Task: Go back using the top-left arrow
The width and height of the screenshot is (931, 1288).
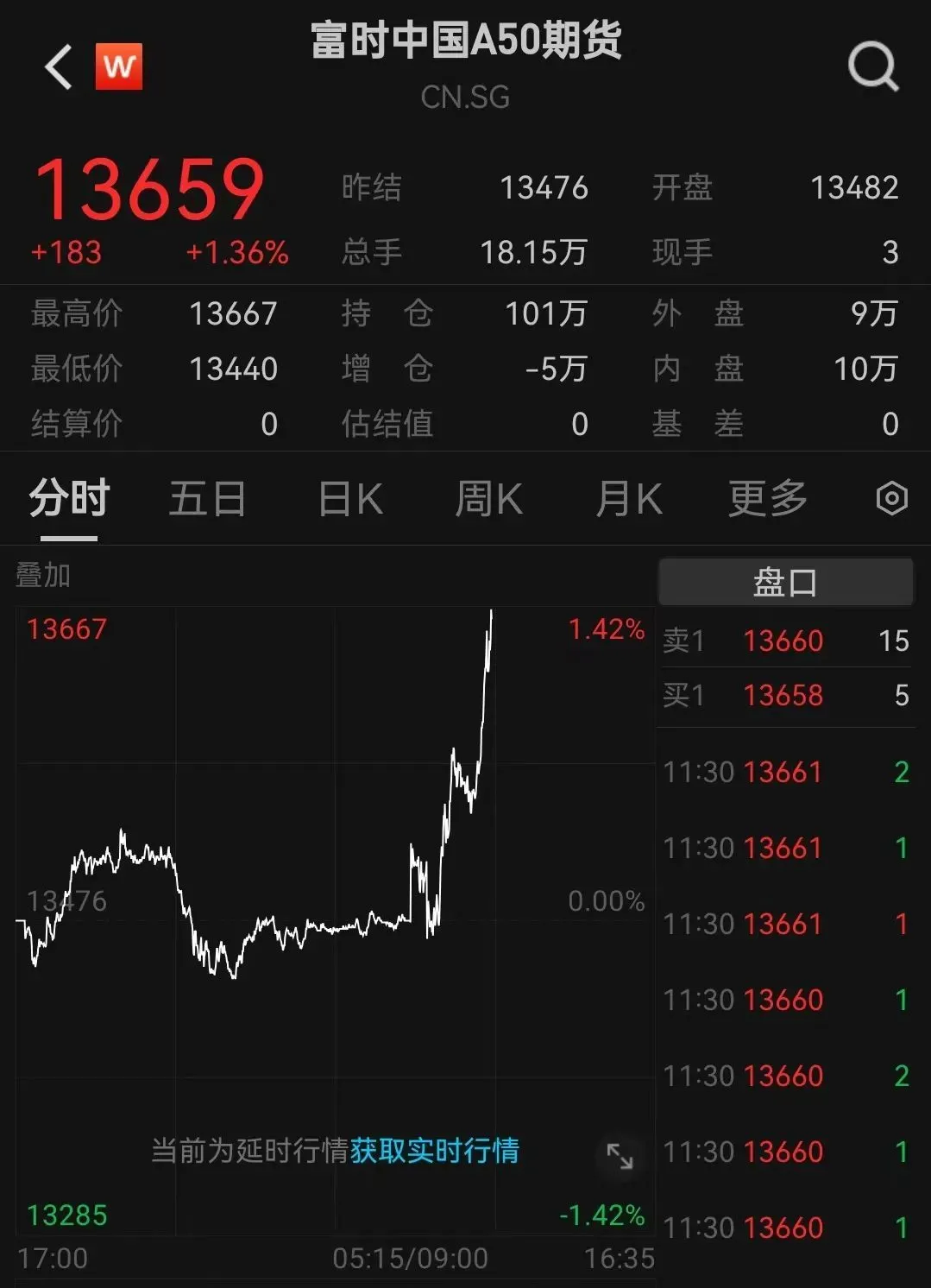Action: [x=59, y=67]
